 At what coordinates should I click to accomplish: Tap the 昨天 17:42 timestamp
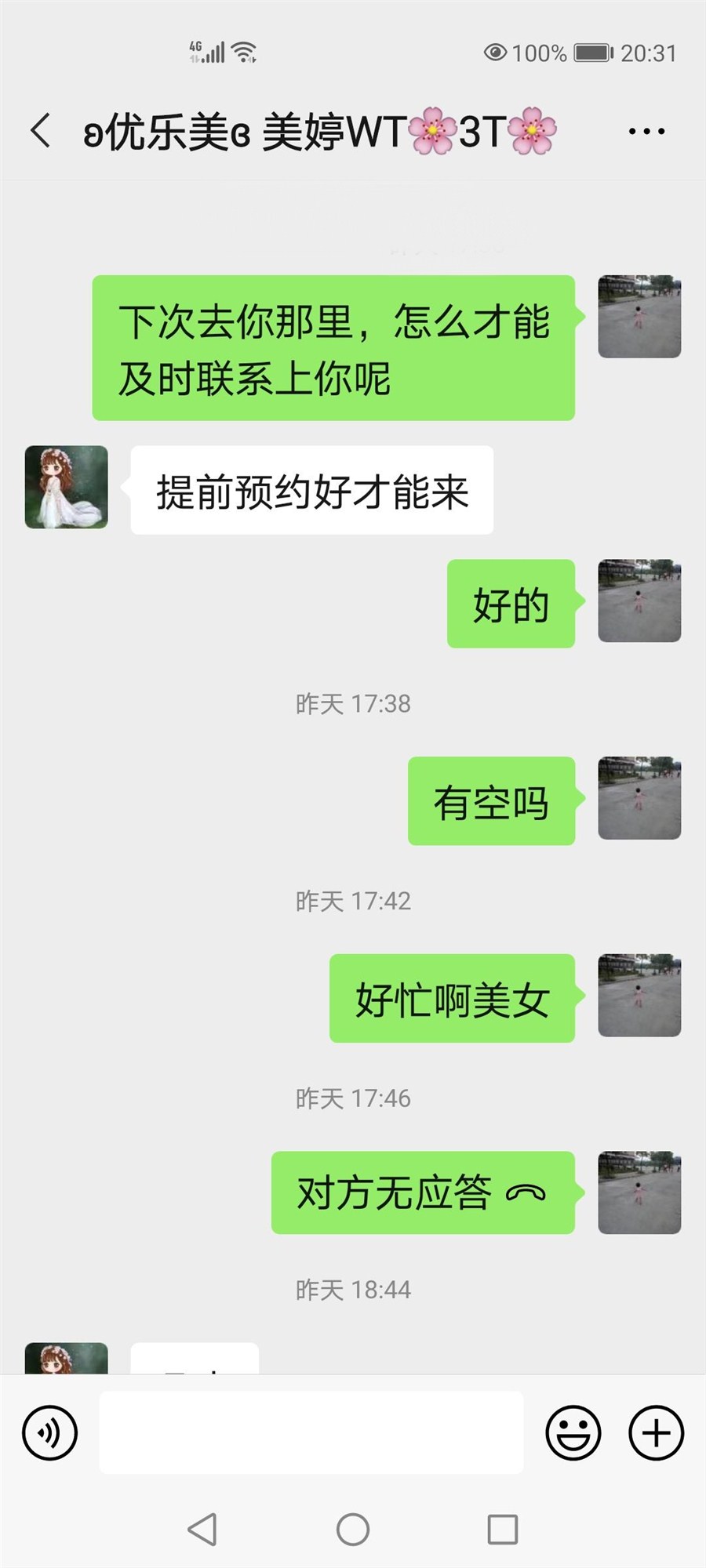coord(353,900)
